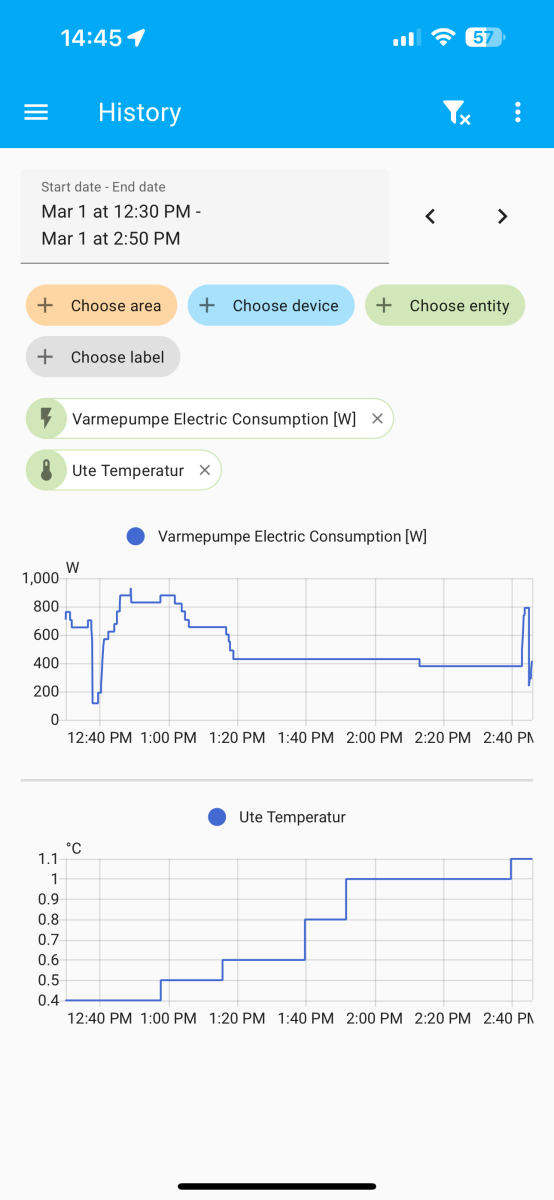Go to the previous time period
Viewport: 554px width, 1200px height.
point(430,216)
